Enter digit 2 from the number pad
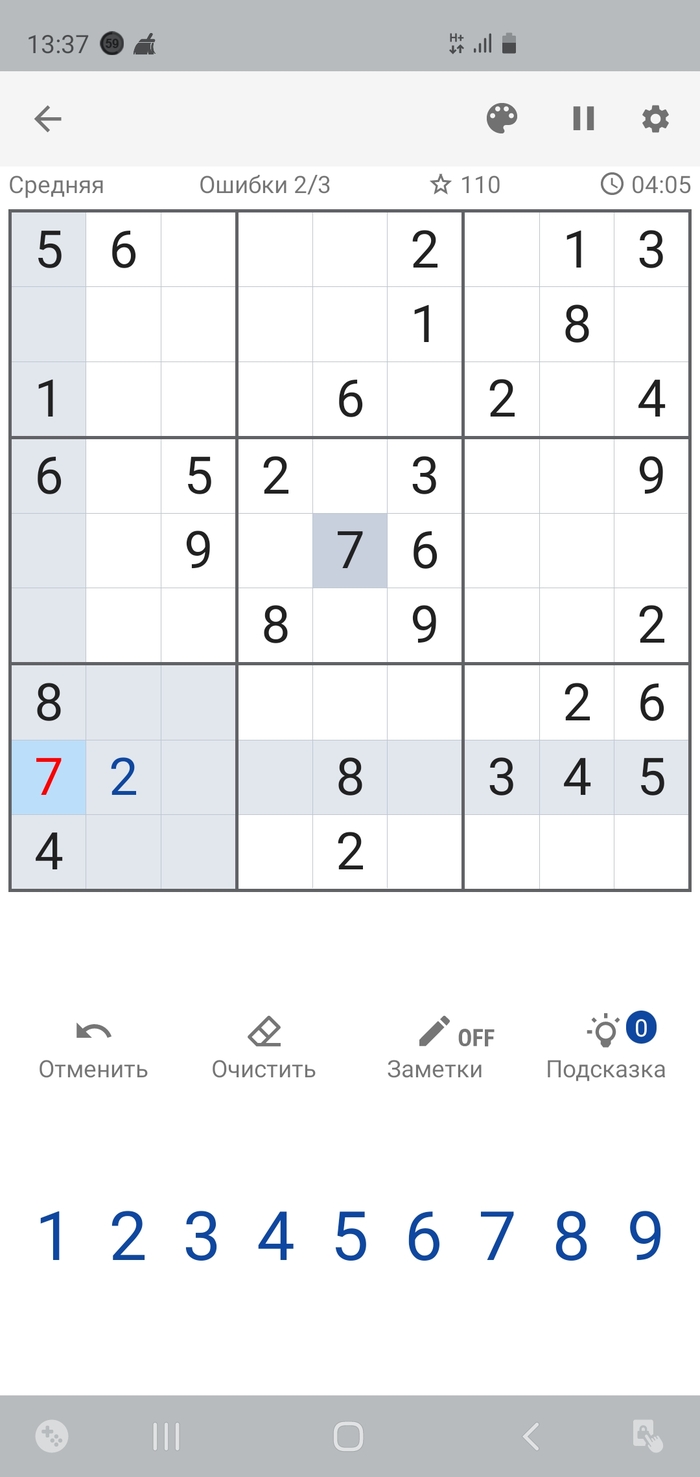This screenshot has height=1477, width=700. pyautogui.click(x=127, y=1236)
